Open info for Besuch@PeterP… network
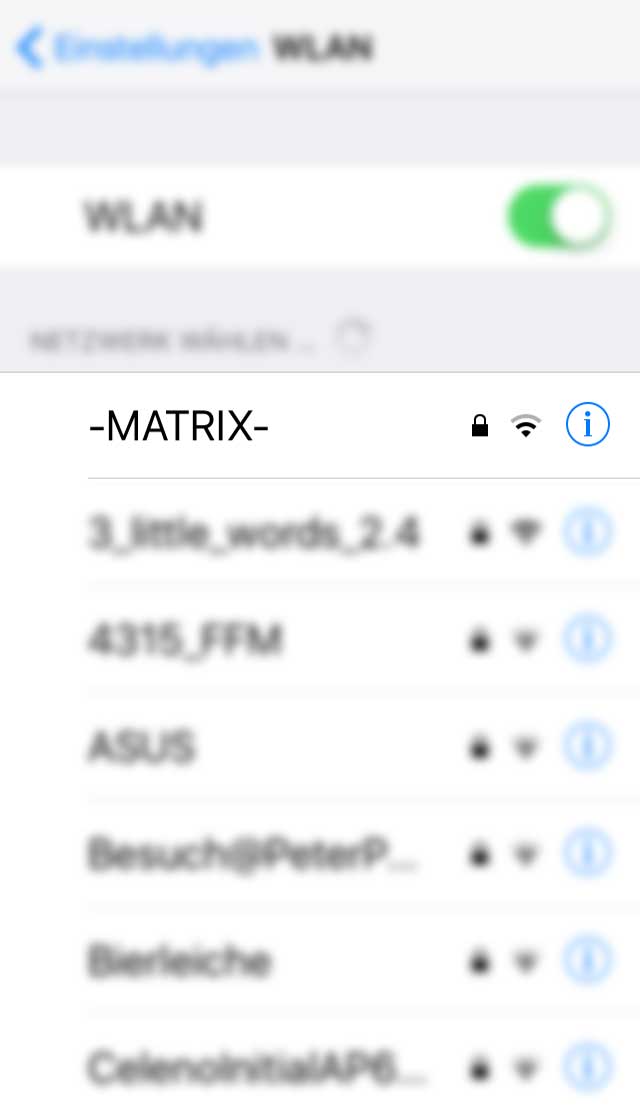The image size is (640, 1110). tap(587, 853)
